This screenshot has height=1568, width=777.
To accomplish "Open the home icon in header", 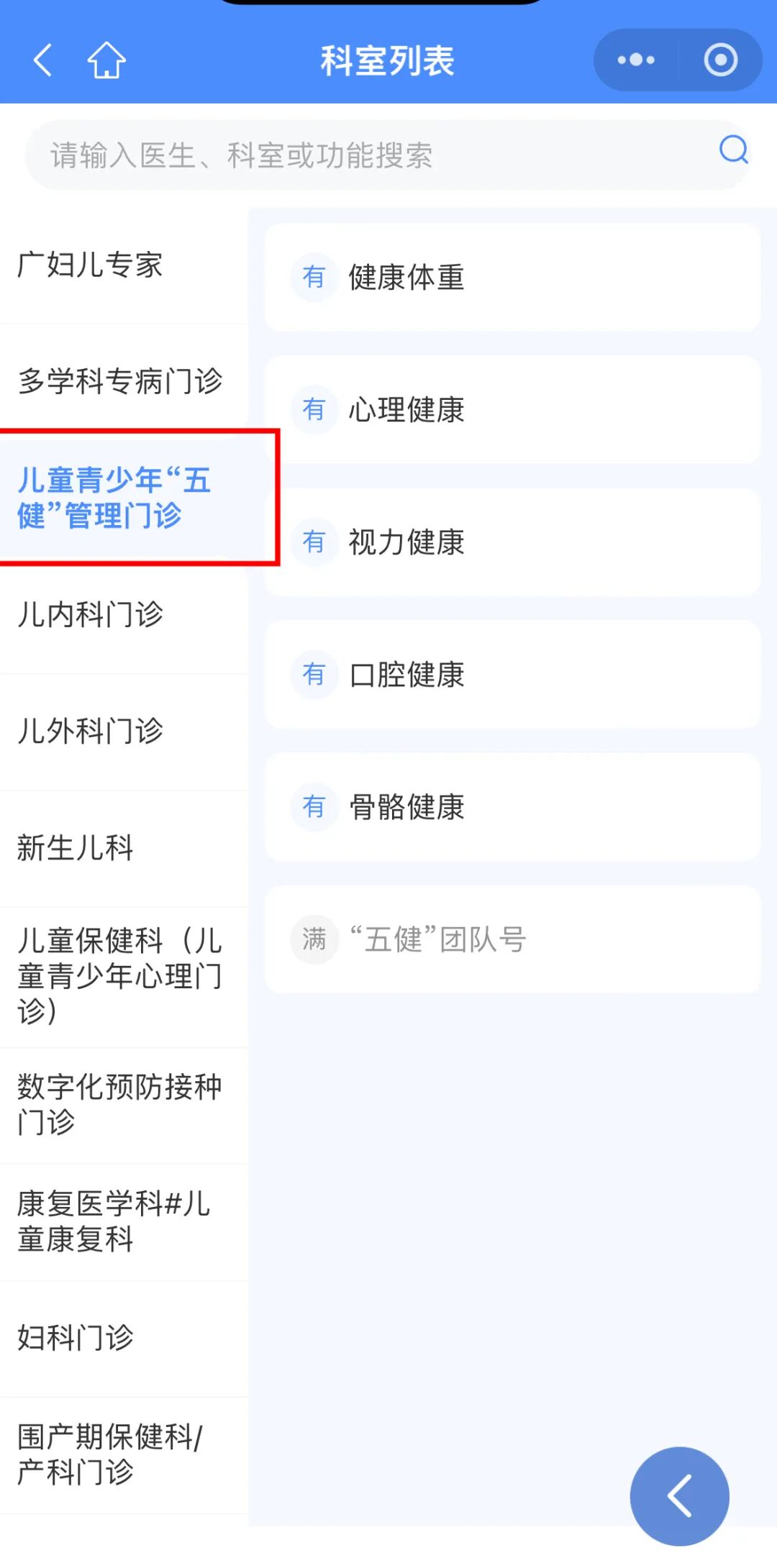I will coord(106,60).
